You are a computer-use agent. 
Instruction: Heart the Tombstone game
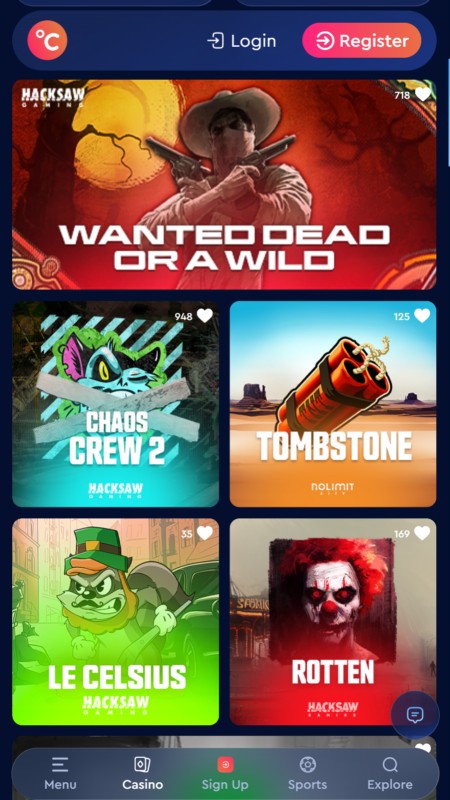(422, 316)
